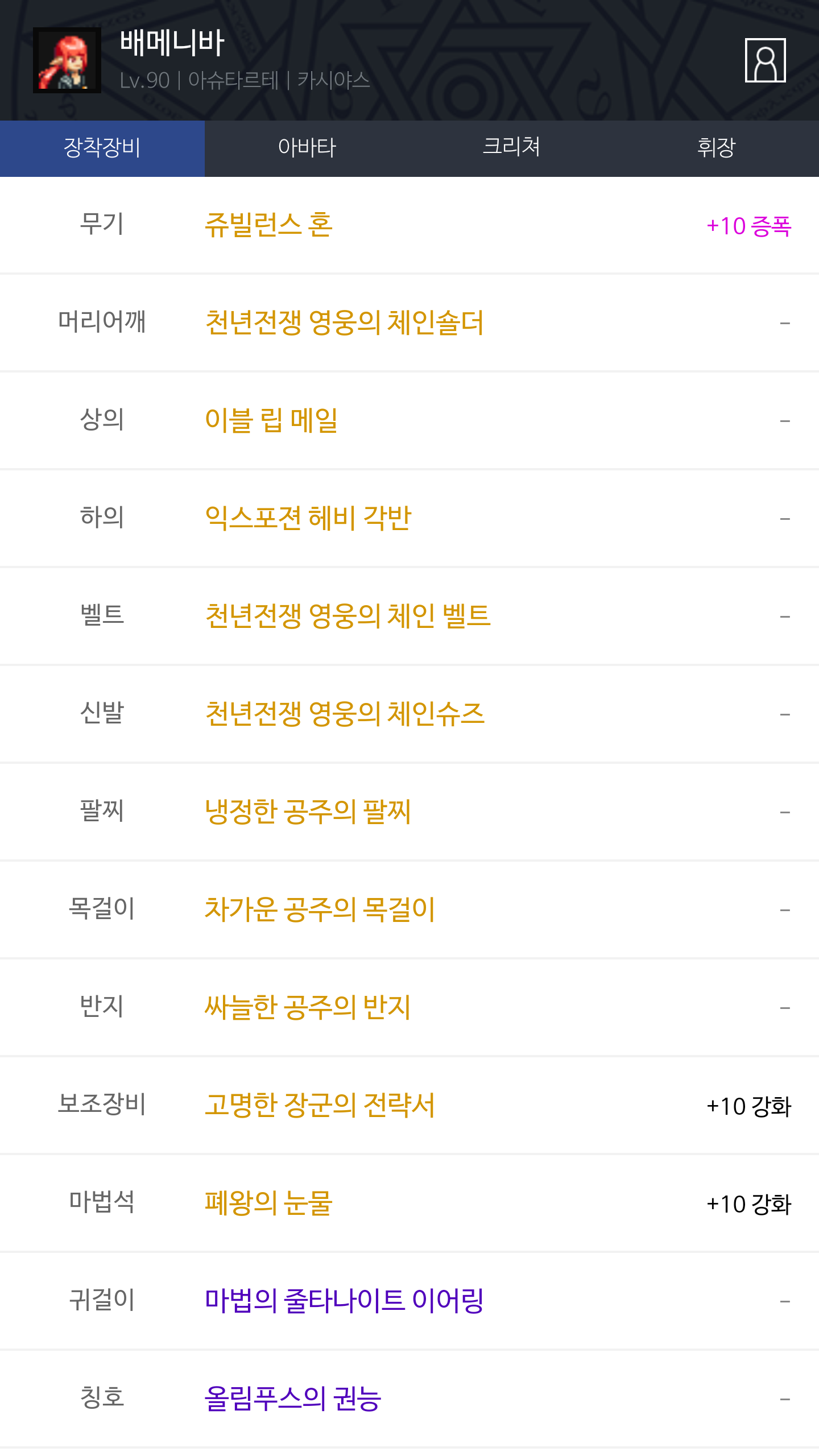Open weapon item 쥬빌런스 혼
The height and width of the screenshot is (1456, 819).
pyautogui.click(x=268, y=225)
